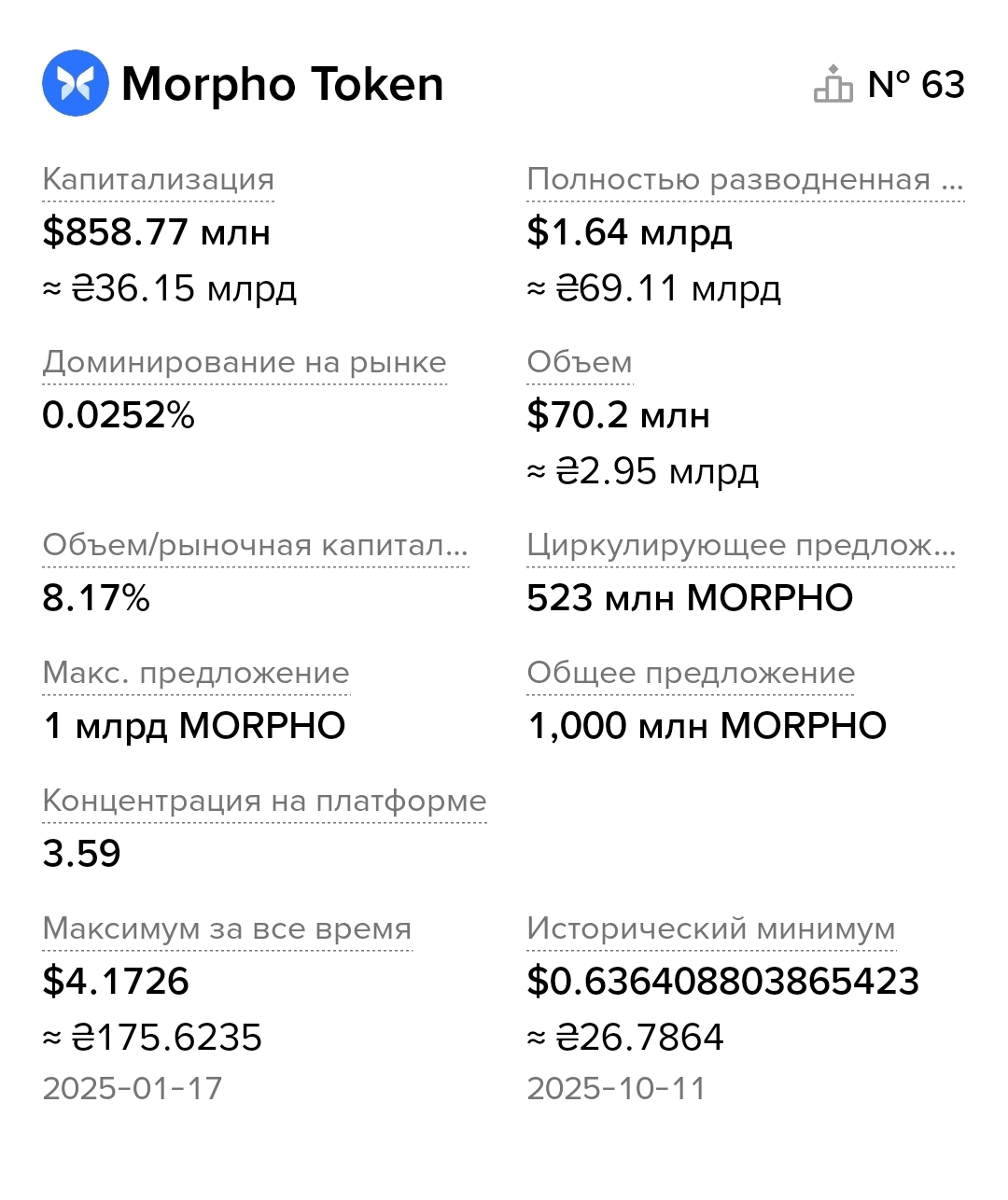This screenshot has width=1008, height=1200.
Task: Show info about Циркулирующее предлож...
Action: (741, 545)
